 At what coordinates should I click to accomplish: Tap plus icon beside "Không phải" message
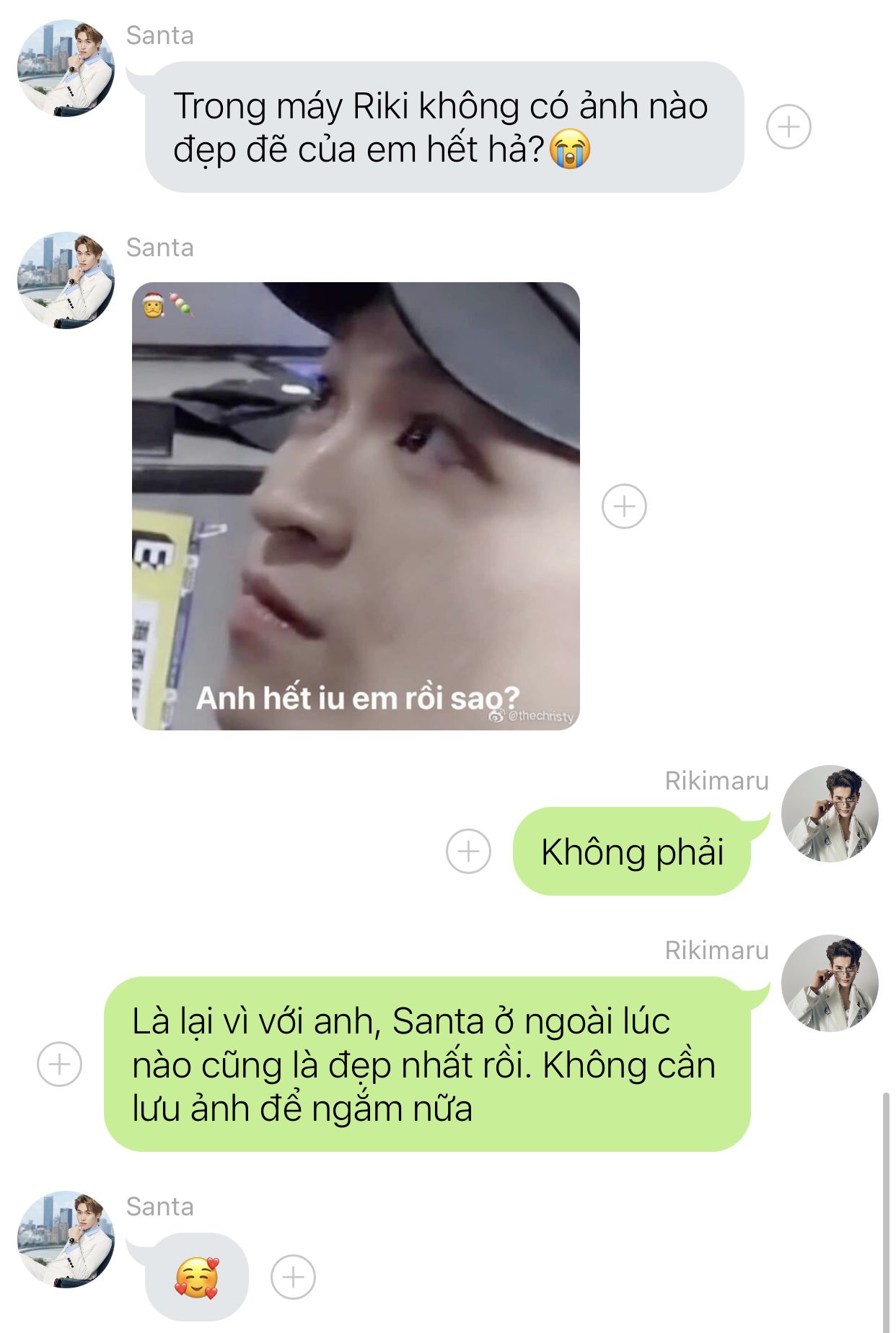tap(468, 851)
